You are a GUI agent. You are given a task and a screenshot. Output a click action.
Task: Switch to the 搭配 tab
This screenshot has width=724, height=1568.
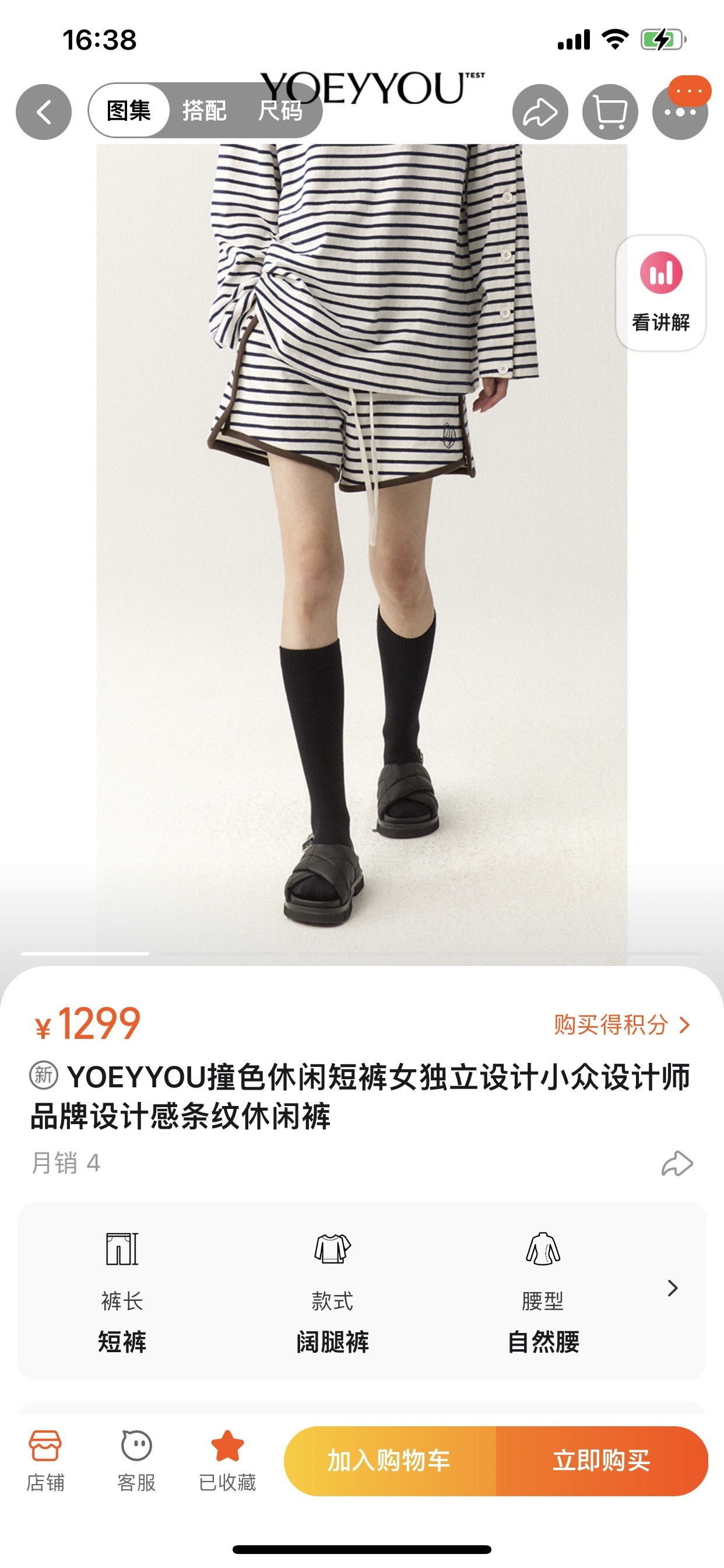(204, 111)
